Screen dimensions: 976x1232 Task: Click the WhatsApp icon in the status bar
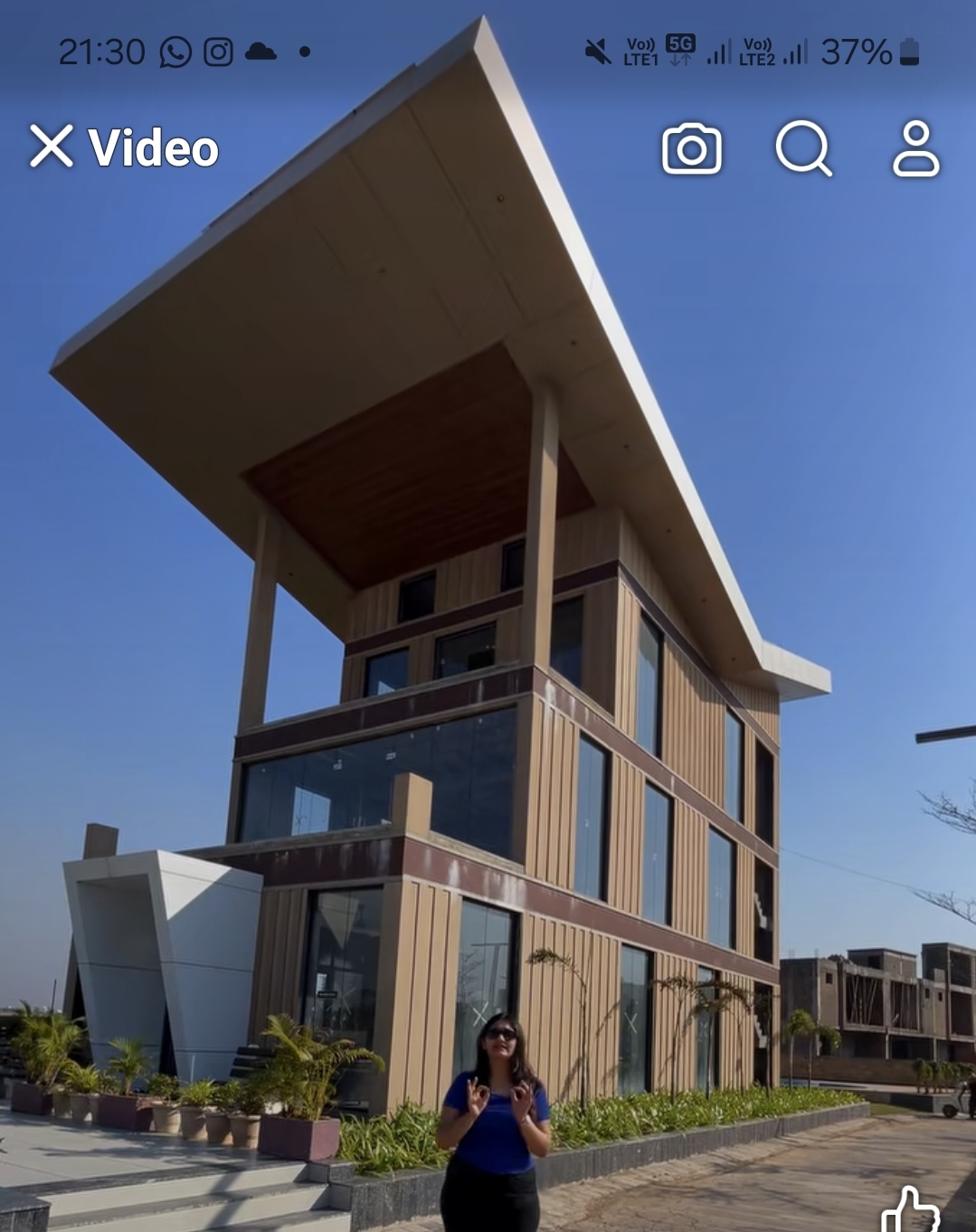[x=174, y=52]
